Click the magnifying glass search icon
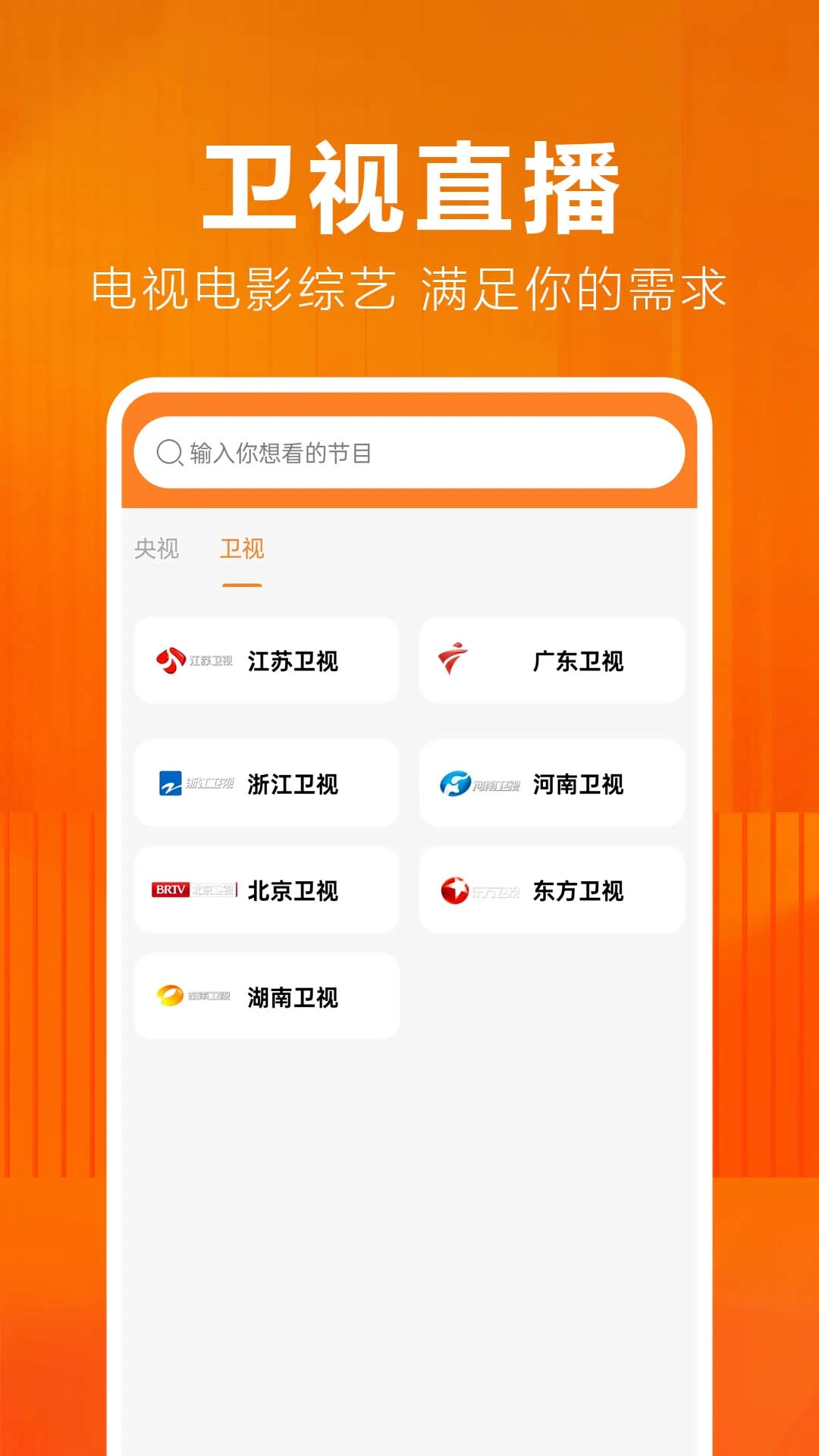The width and height of the screenshot is (819, 1456). (168, 453)
